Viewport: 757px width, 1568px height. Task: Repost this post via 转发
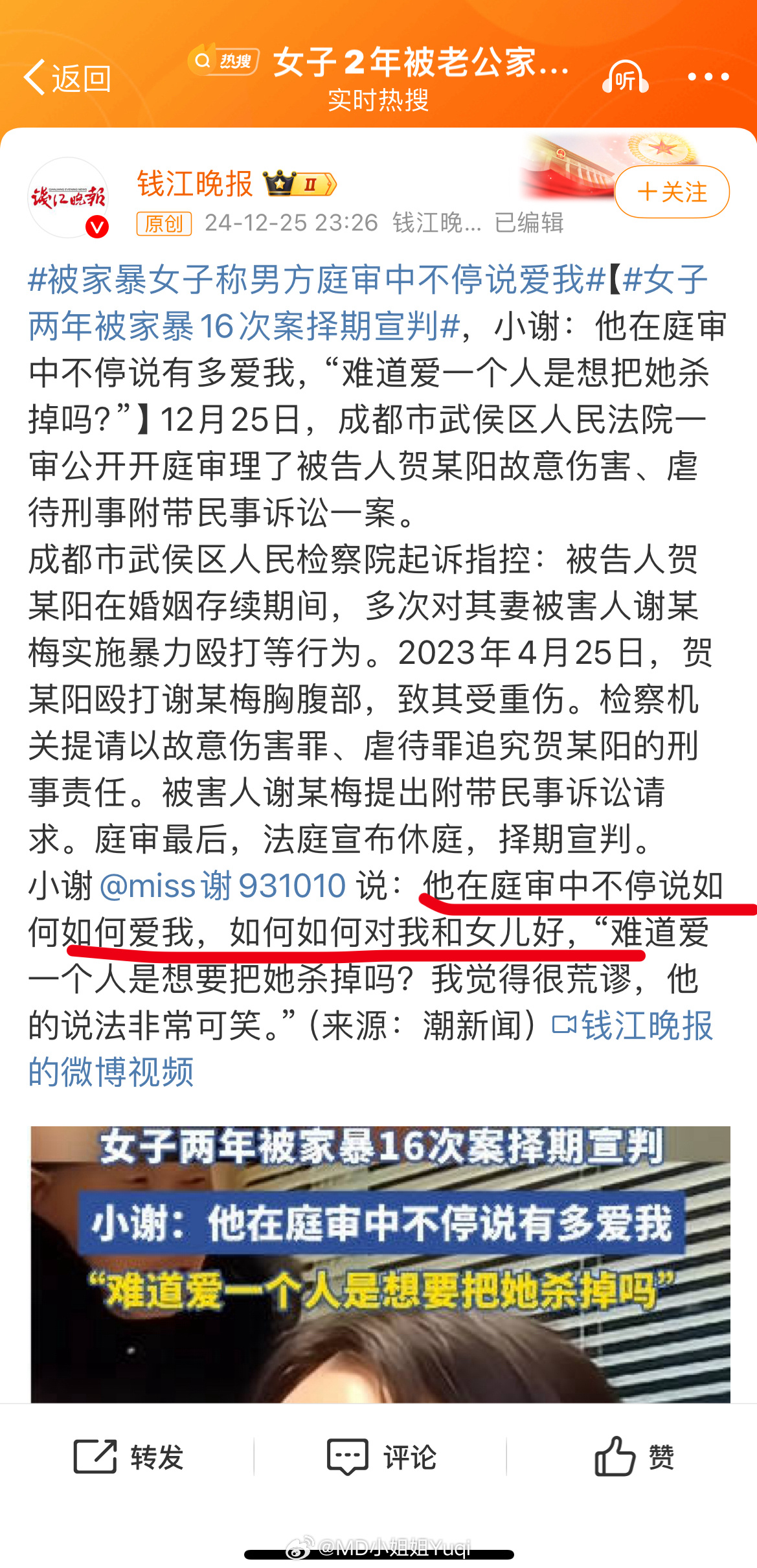coord(128,1457)
